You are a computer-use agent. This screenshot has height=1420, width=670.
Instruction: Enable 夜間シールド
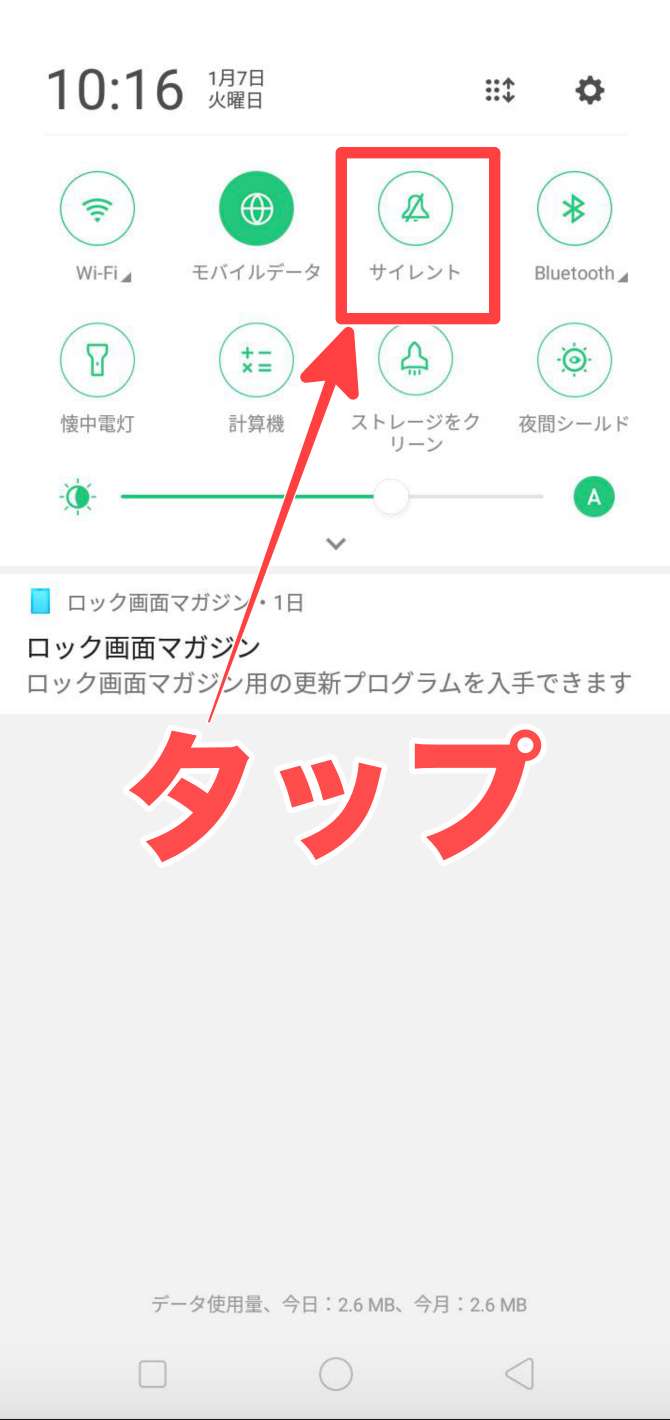tap(574, 360)
